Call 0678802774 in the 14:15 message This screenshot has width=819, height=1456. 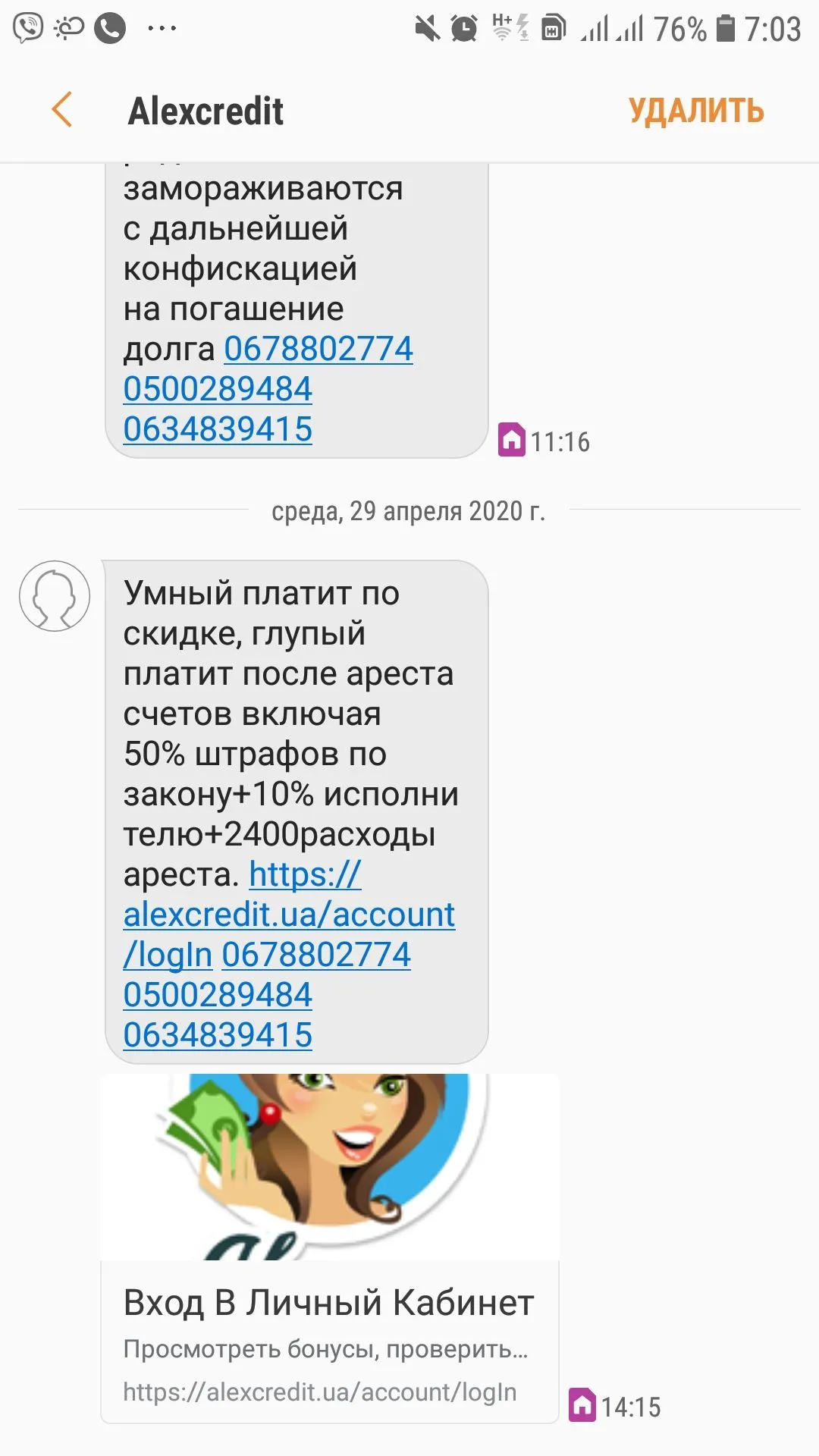[316, 955]
